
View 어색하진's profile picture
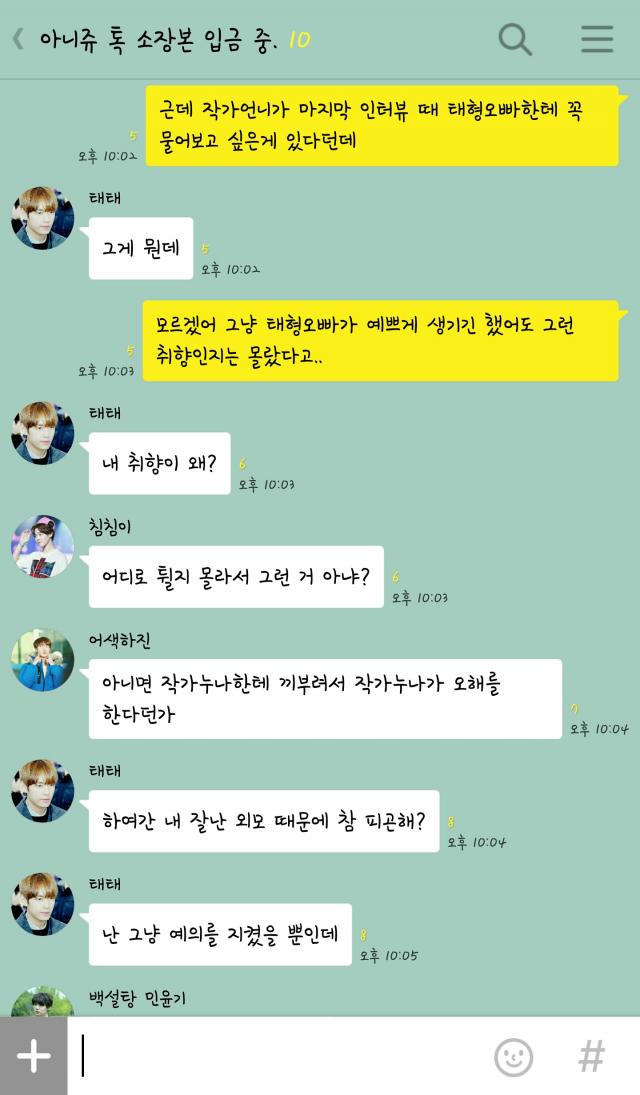[43, 660]
